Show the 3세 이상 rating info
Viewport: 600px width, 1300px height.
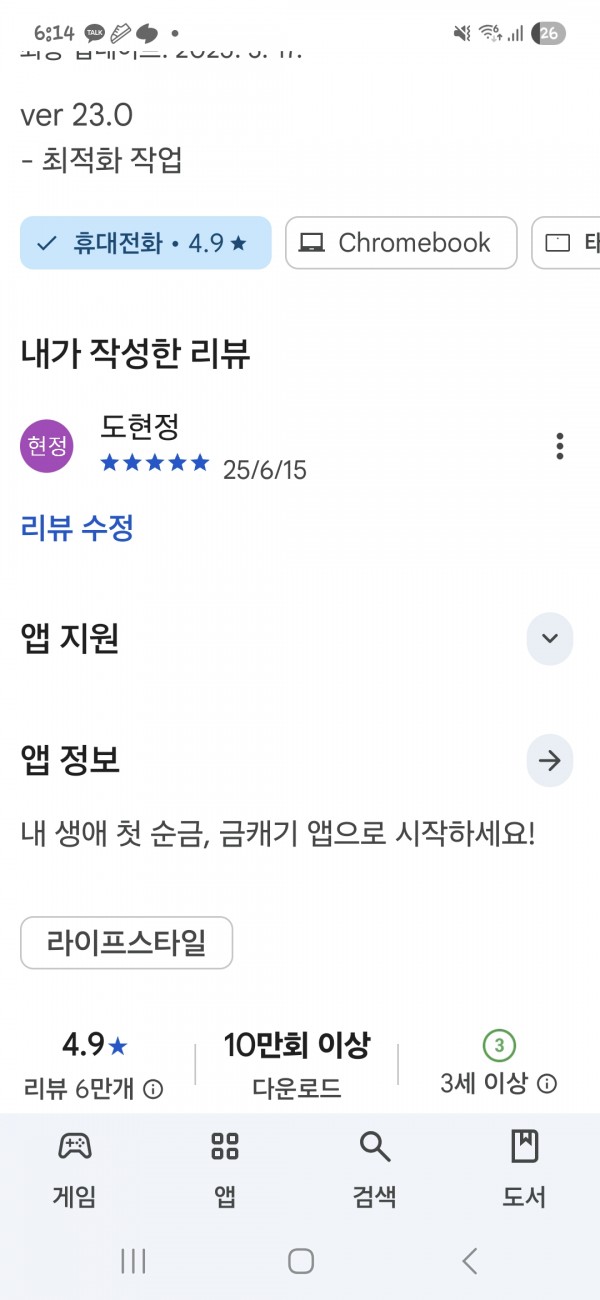[x=546, y=1084]
